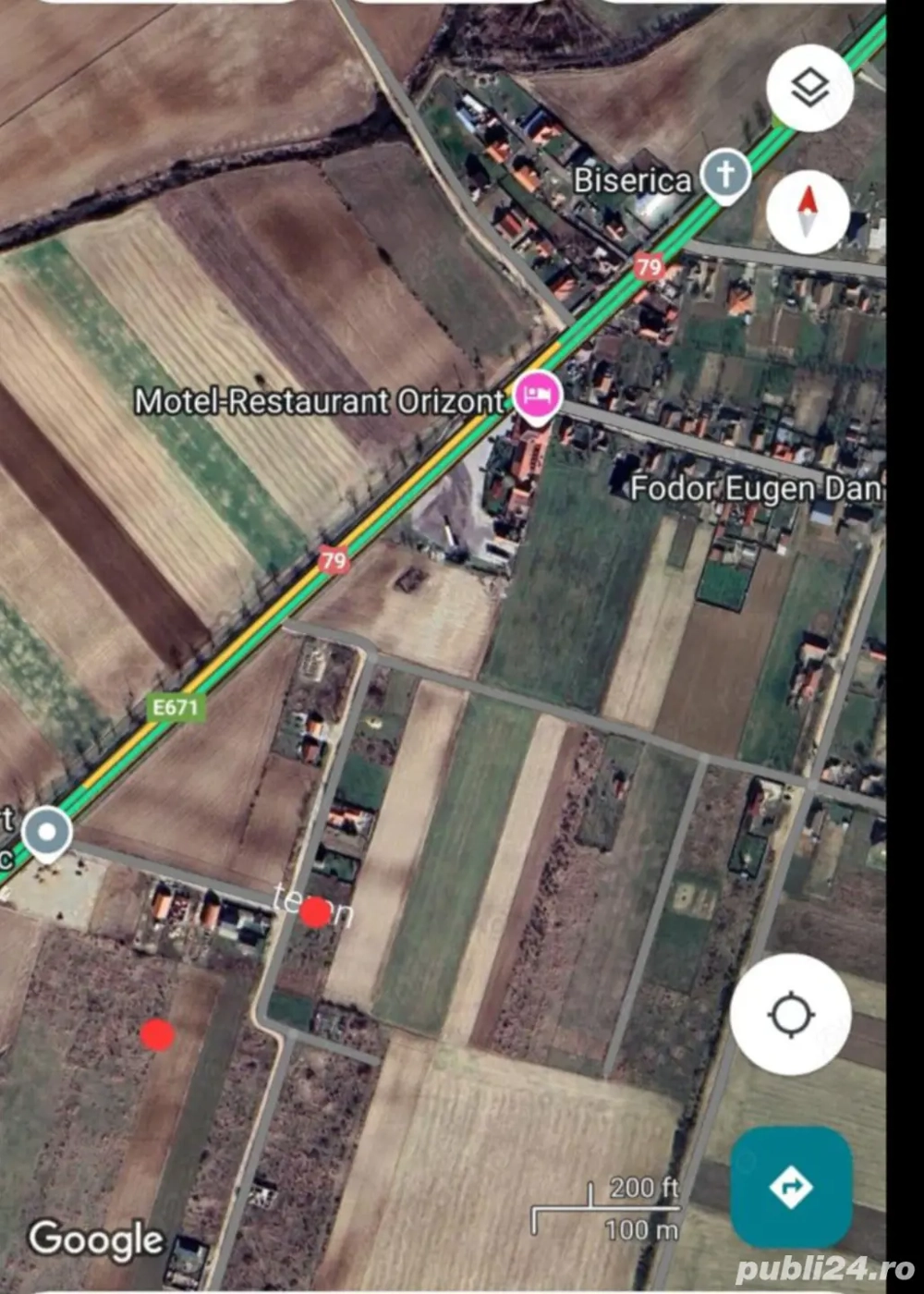Select the Biserica church icon
This screenshot has width=924, height=1294.
725,176
